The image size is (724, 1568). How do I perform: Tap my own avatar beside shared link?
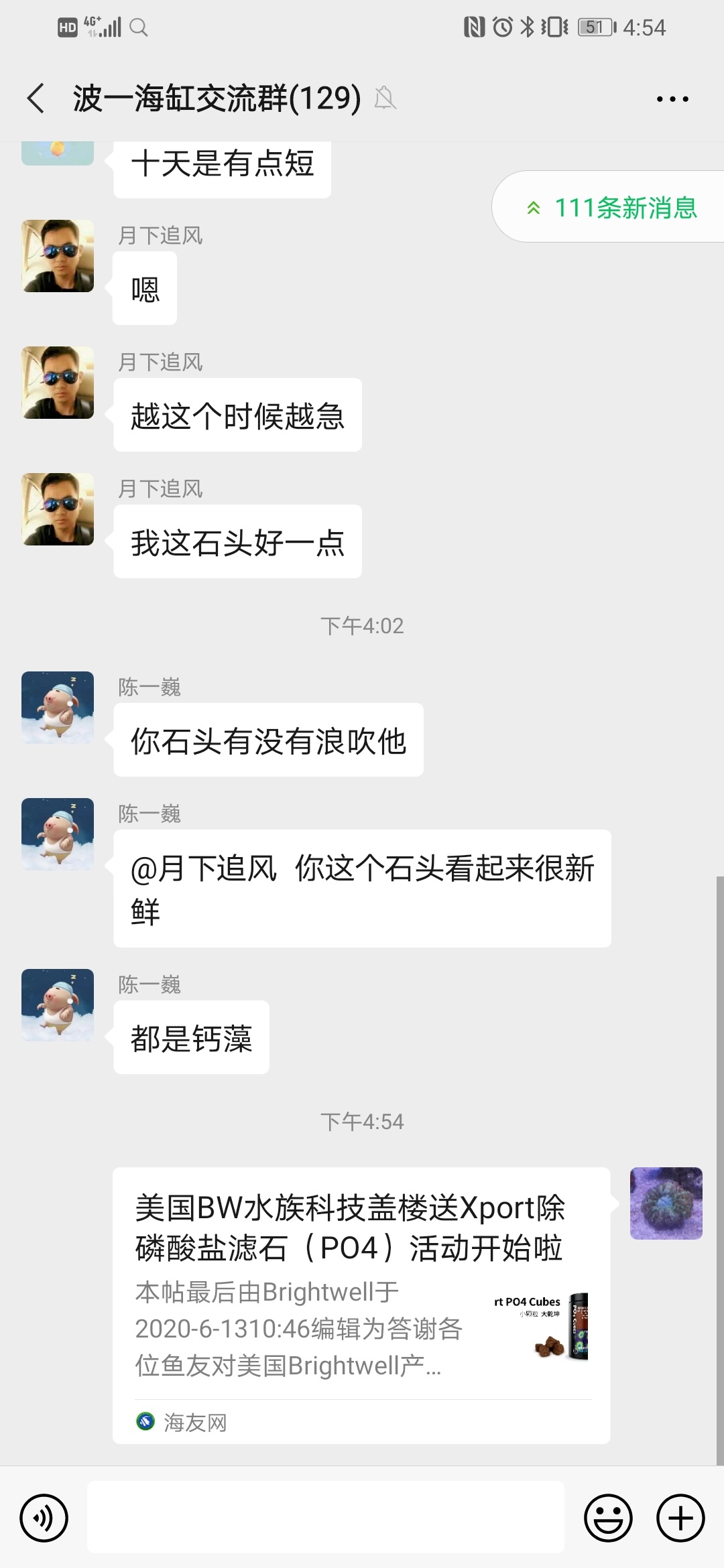tap(666, 1203)
